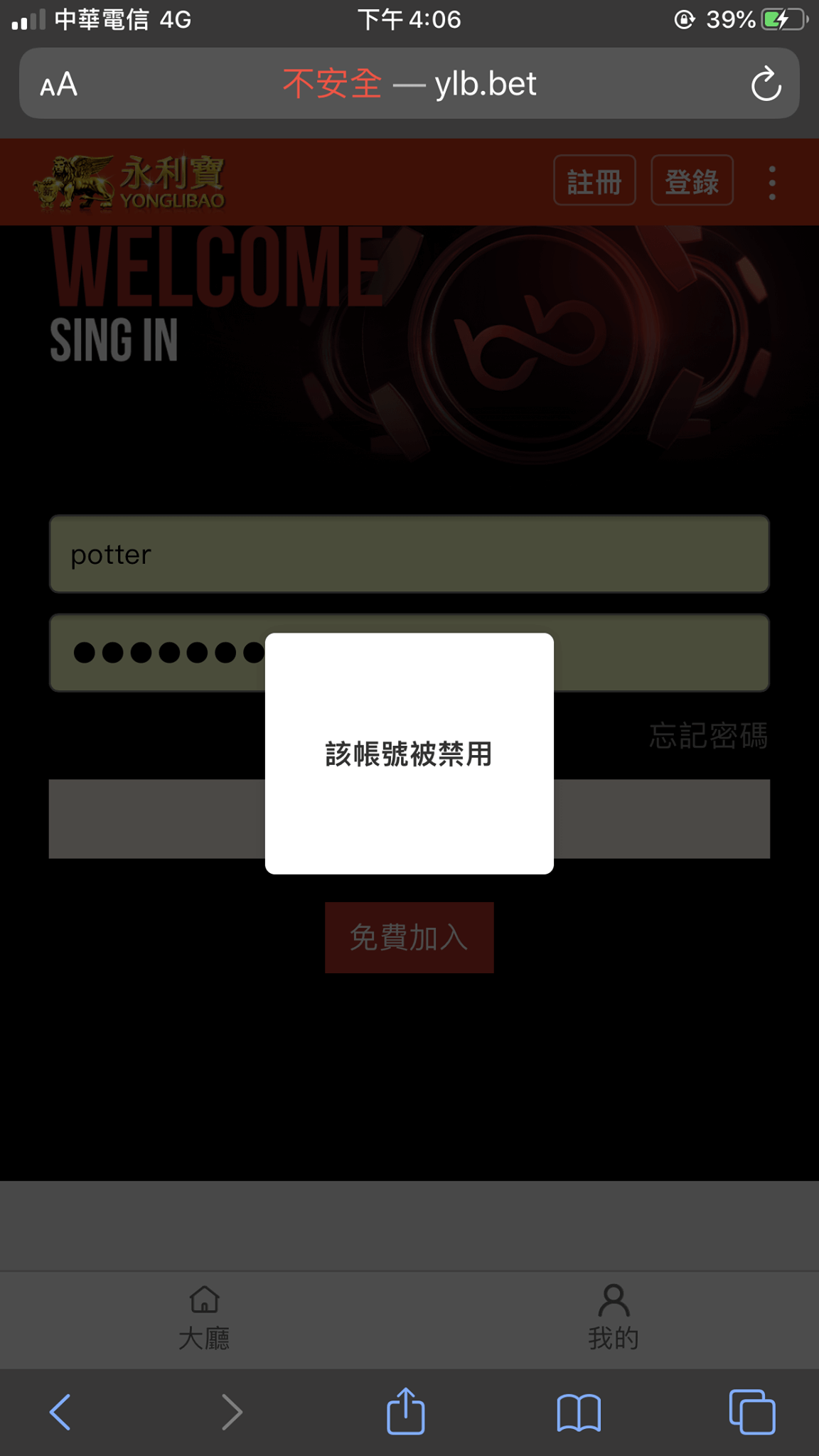
Task: Share this page via Safari
Action: coord(406,1411)
